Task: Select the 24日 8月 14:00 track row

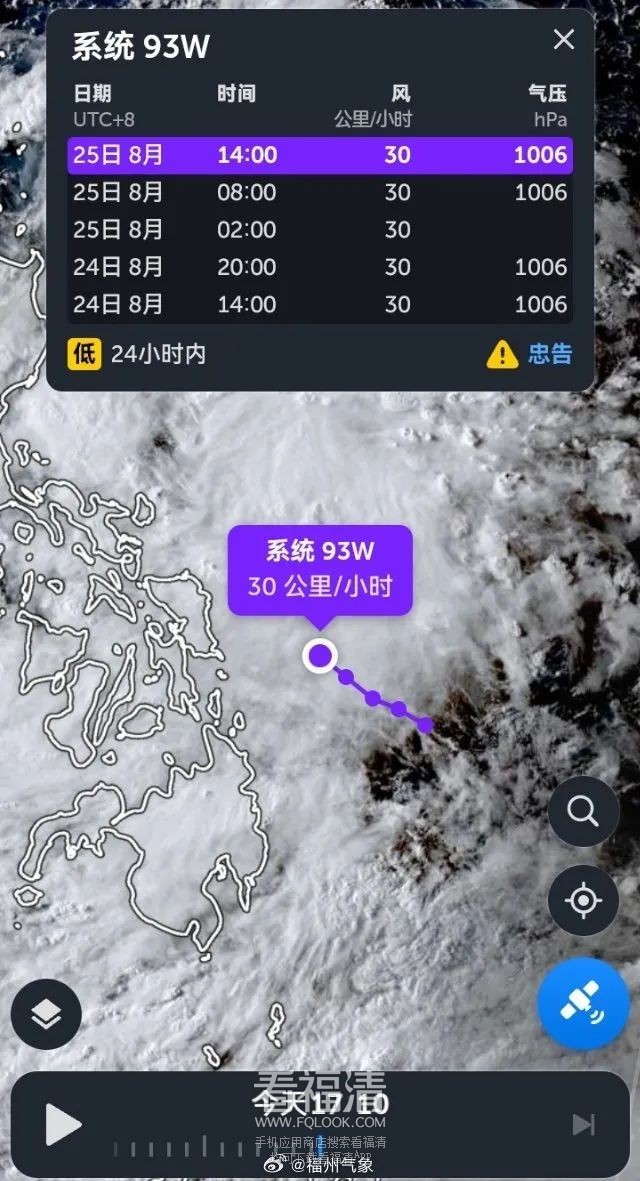Action: click(320, 304)
